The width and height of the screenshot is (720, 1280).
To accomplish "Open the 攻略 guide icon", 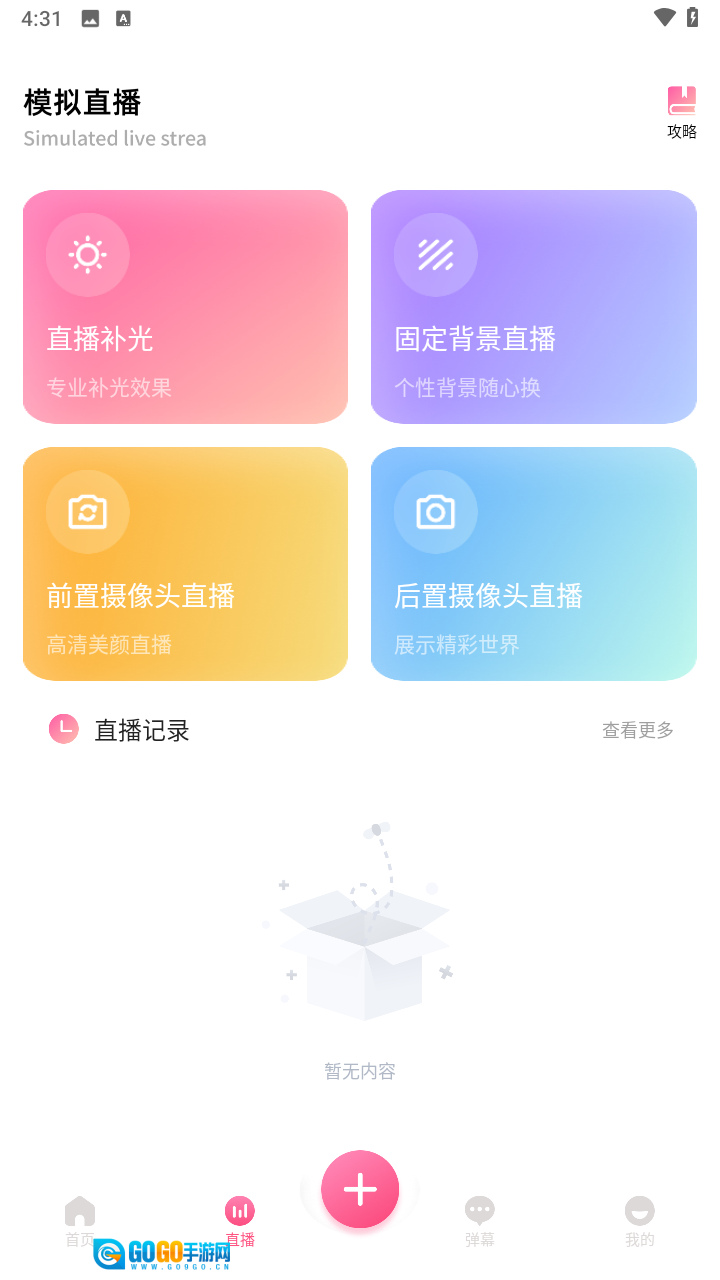I will (x=682, y=111).
